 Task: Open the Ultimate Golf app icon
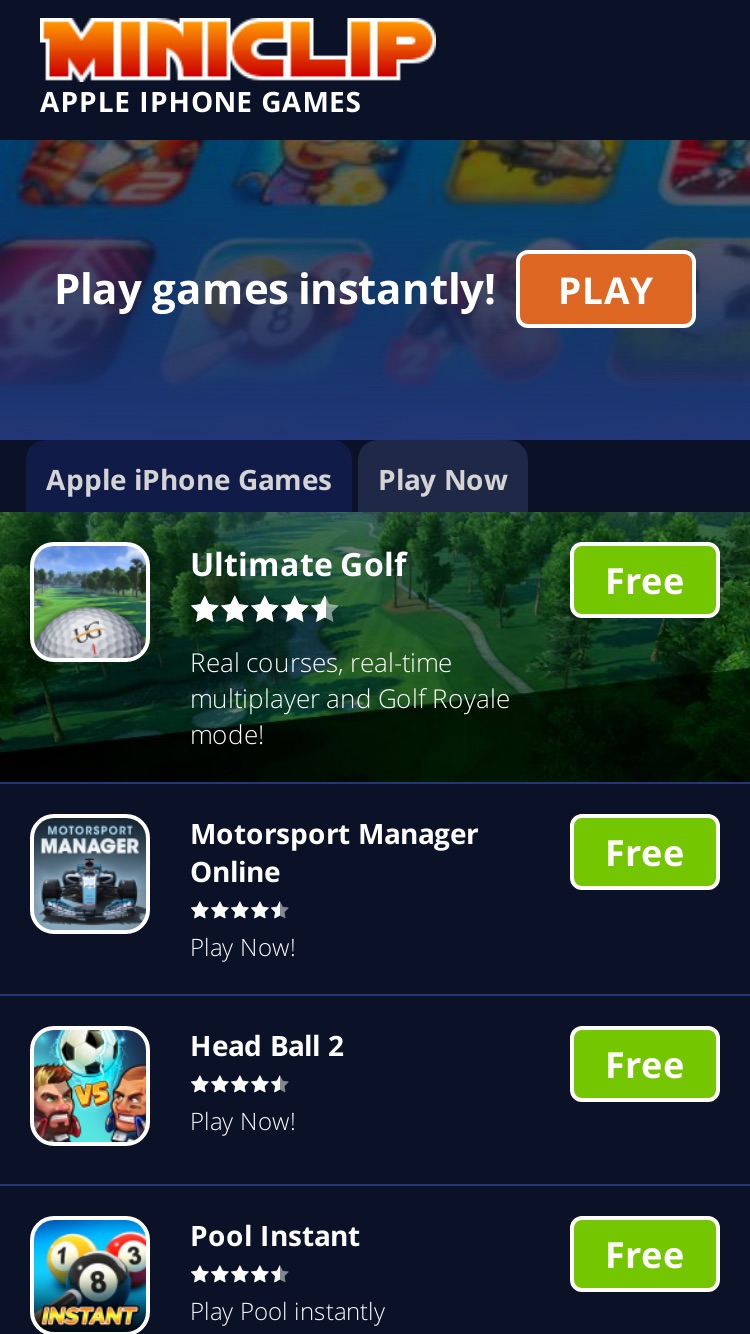coord(90,602)
